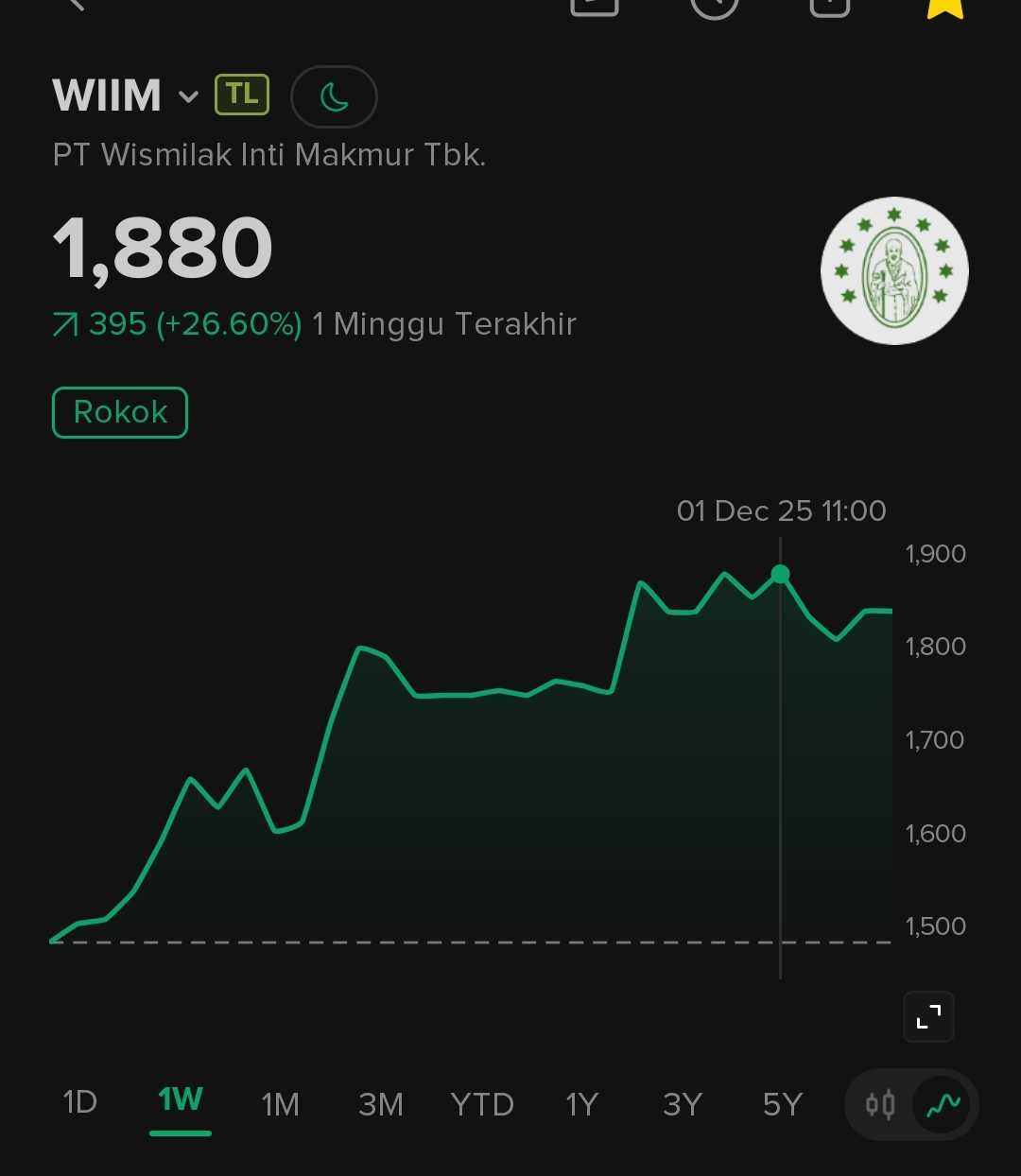Tap the moon icon pill button
The image size is (1021, 1176).
click(334, 96)
